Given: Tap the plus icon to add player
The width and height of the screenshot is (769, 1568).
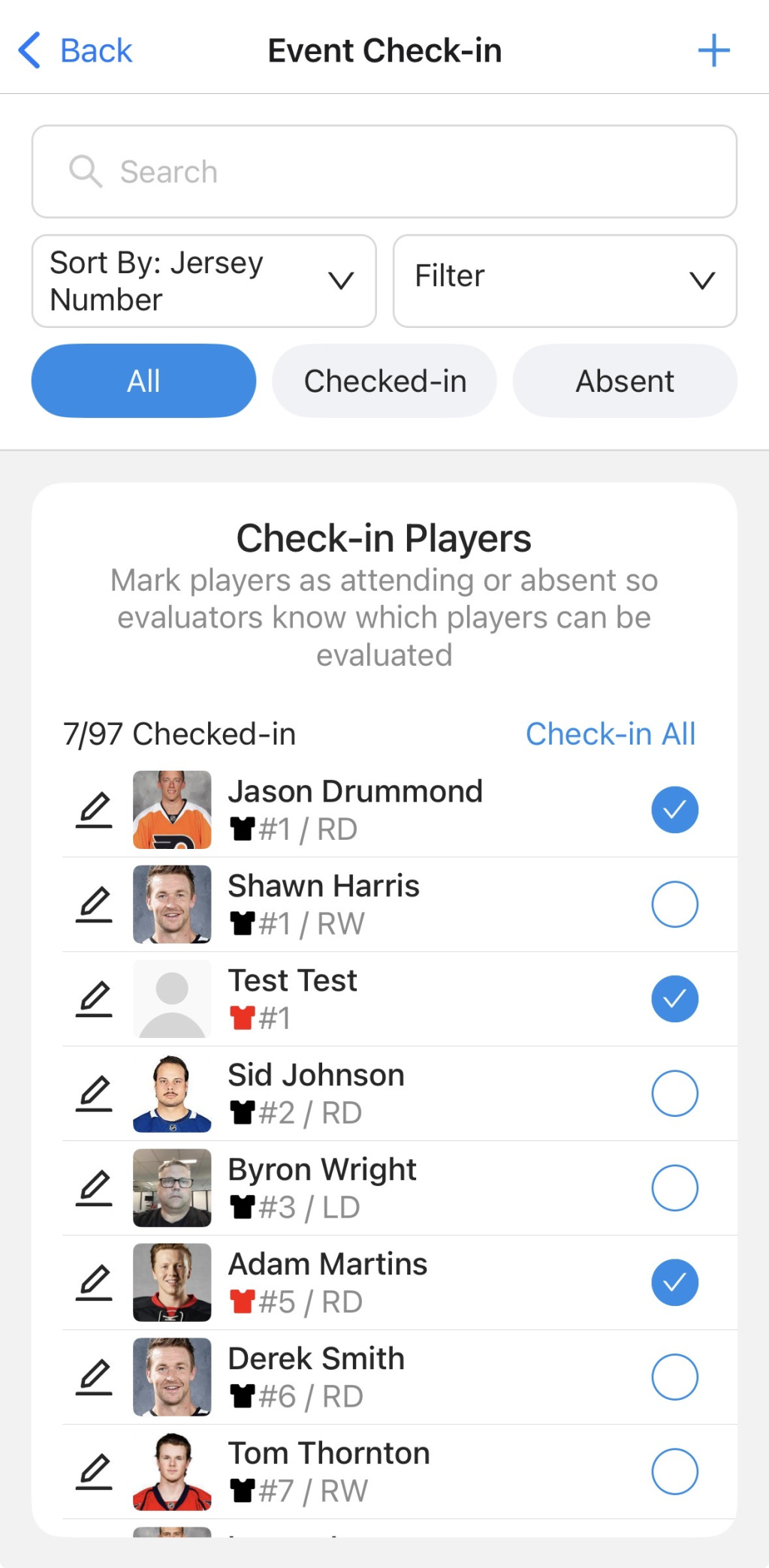Looking at the screenshot, I should (713, 51).
